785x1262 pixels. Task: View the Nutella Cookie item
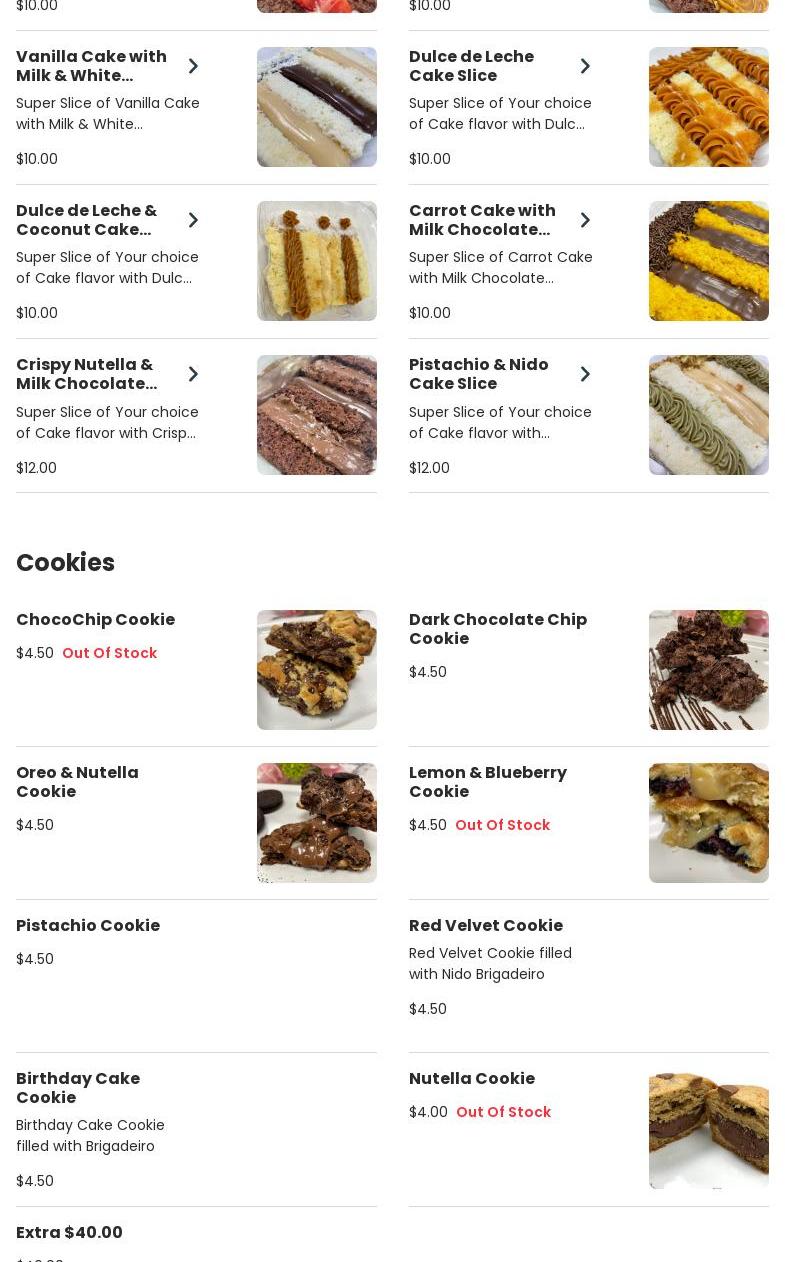point(472,1079)
